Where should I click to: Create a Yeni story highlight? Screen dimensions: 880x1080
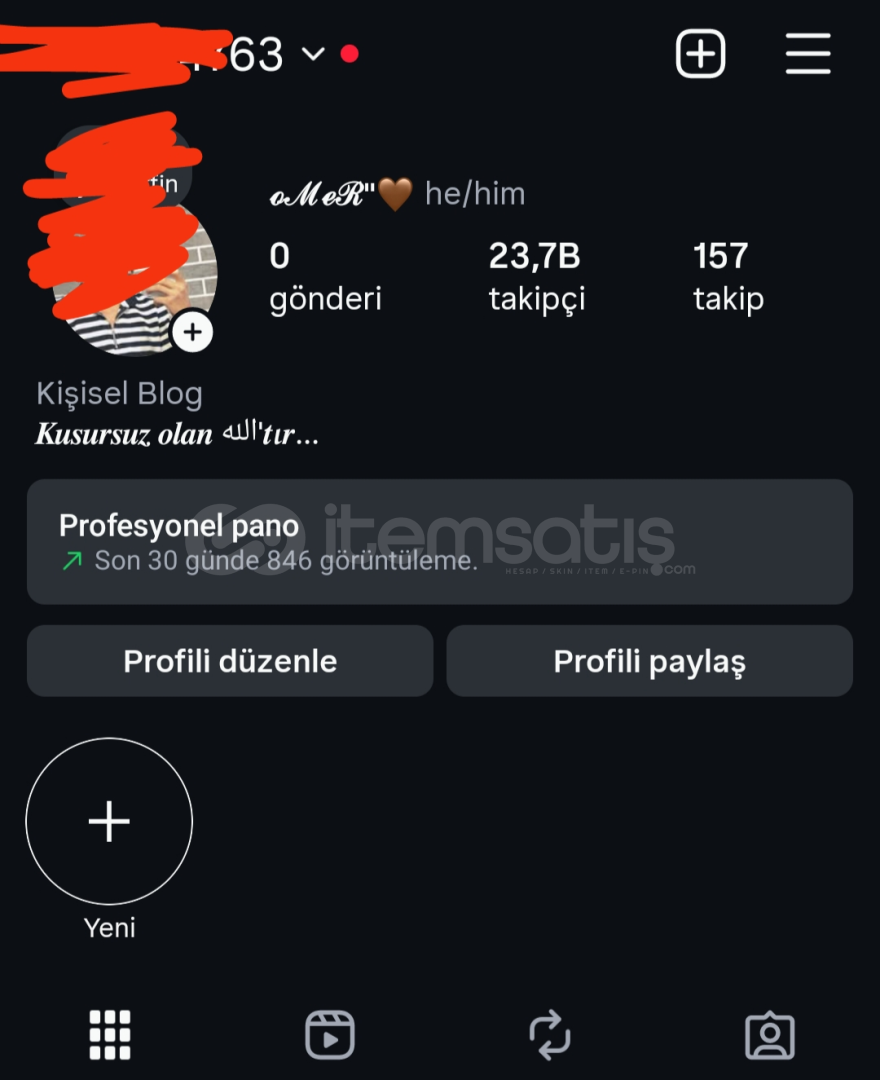click(109, 822)
